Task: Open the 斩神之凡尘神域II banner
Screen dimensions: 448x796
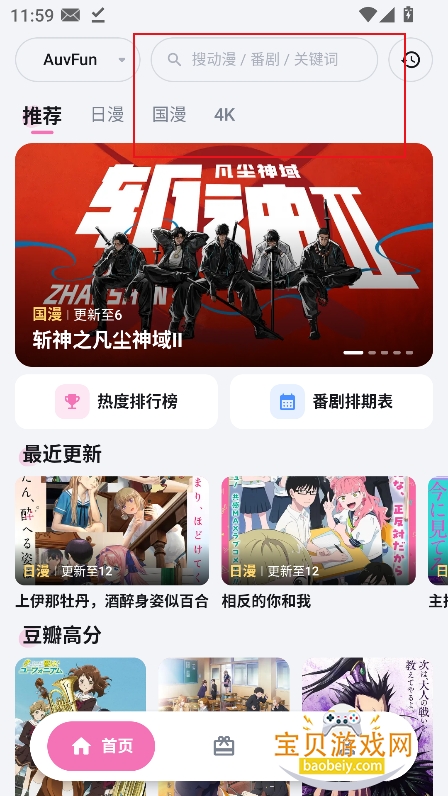Action: point(224,255)
